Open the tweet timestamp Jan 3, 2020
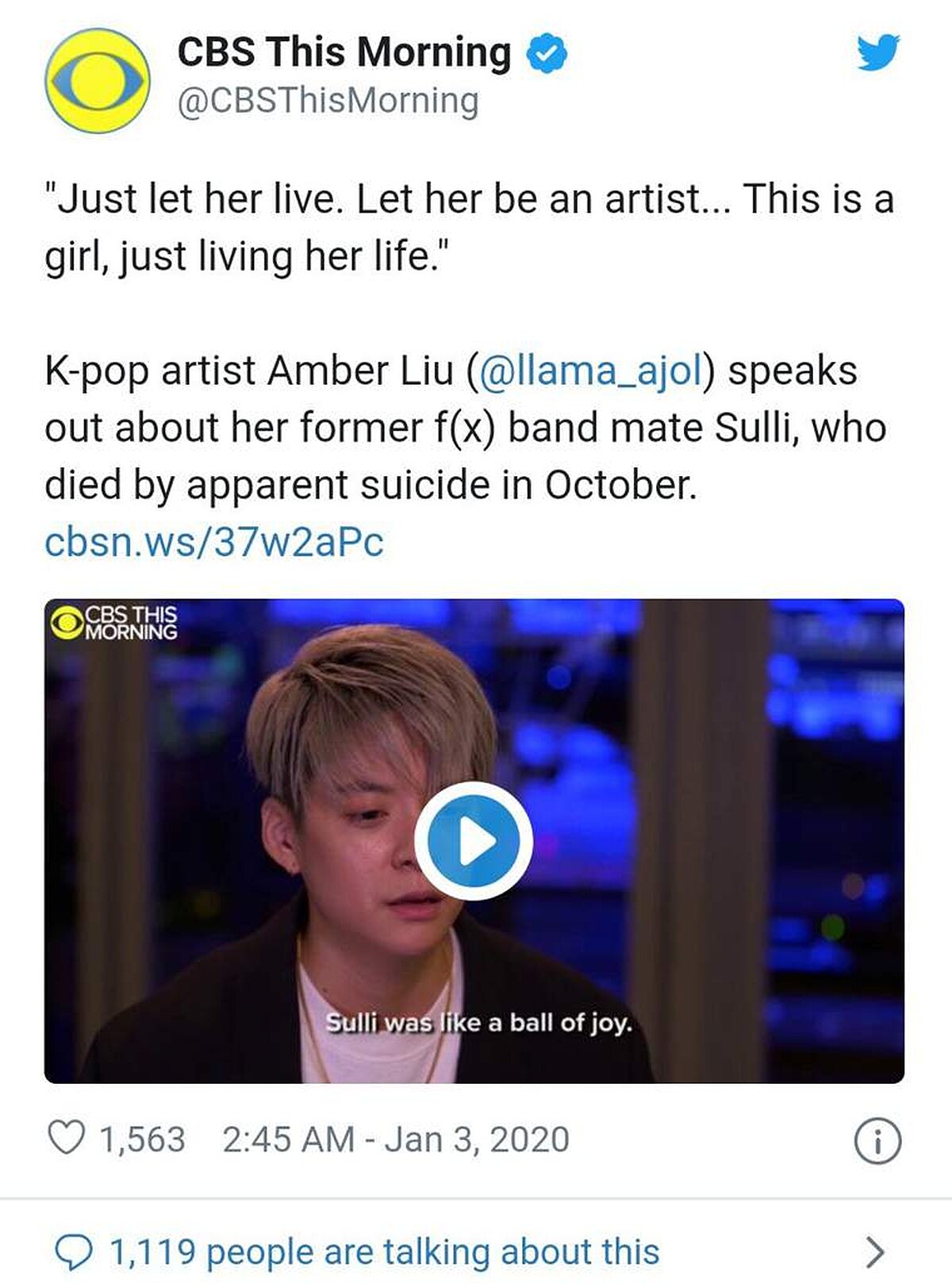This screenshot has width=952, height=1283. pyautogui.click(x=395, y=1139)
